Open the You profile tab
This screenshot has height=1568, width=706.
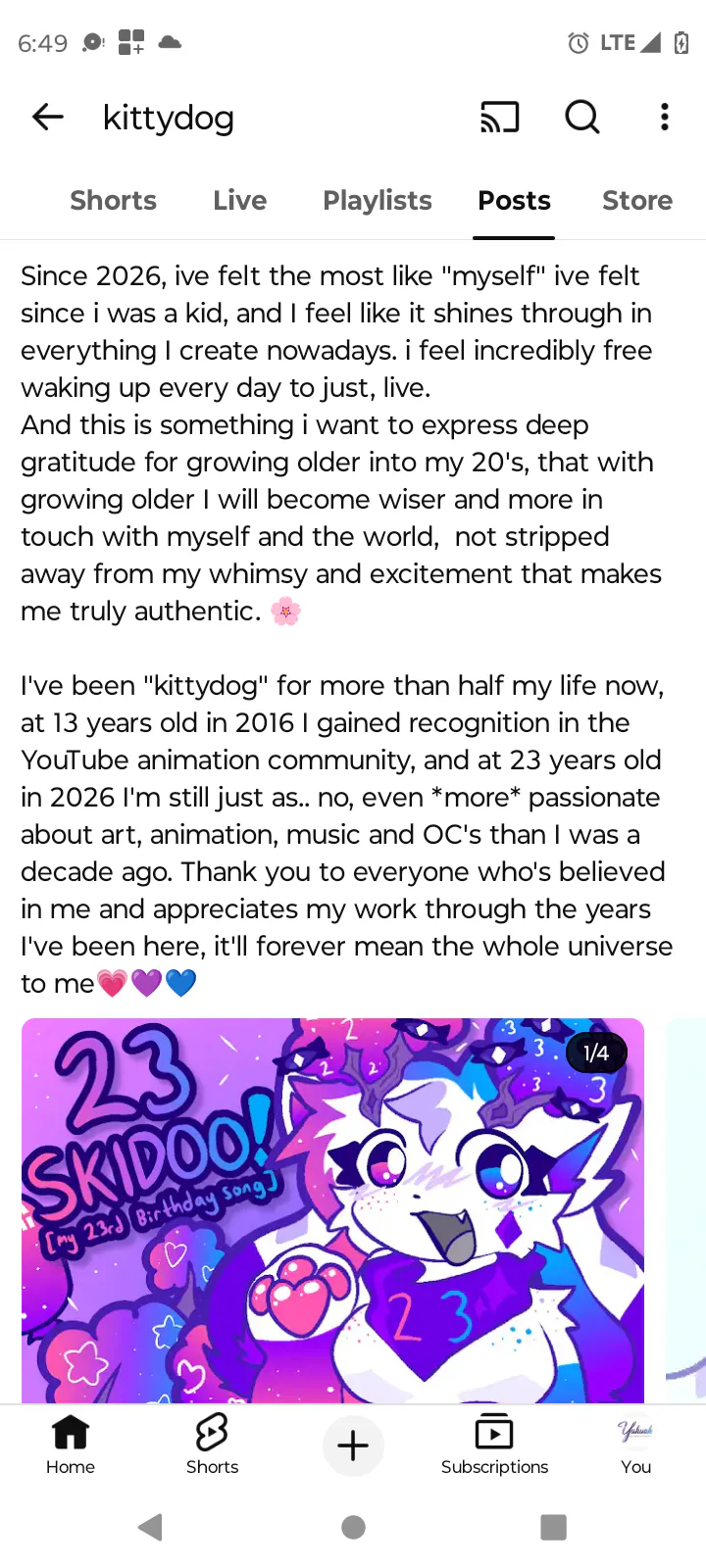[x=635, y=1444]
